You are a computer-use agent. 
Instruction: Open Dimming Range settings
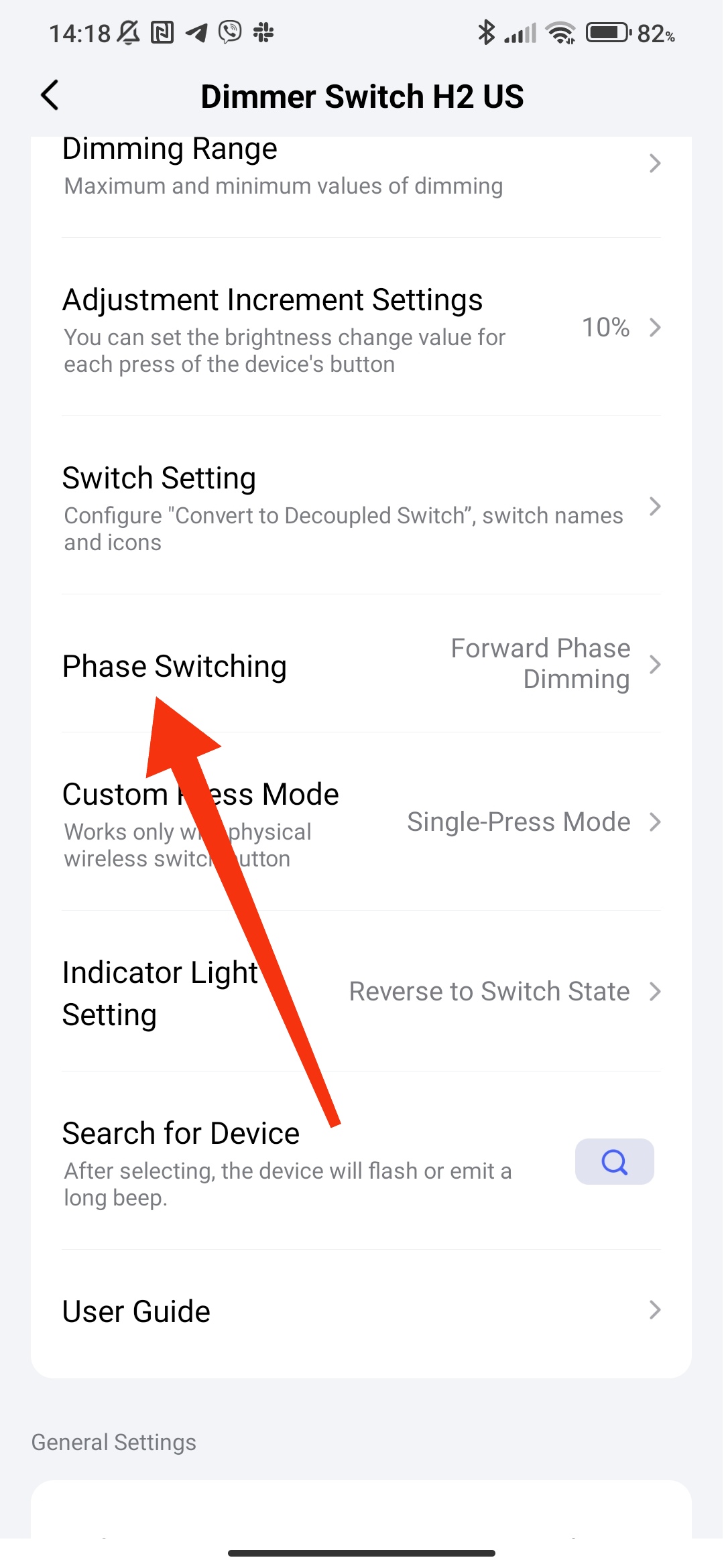click(x=361, y=168)
